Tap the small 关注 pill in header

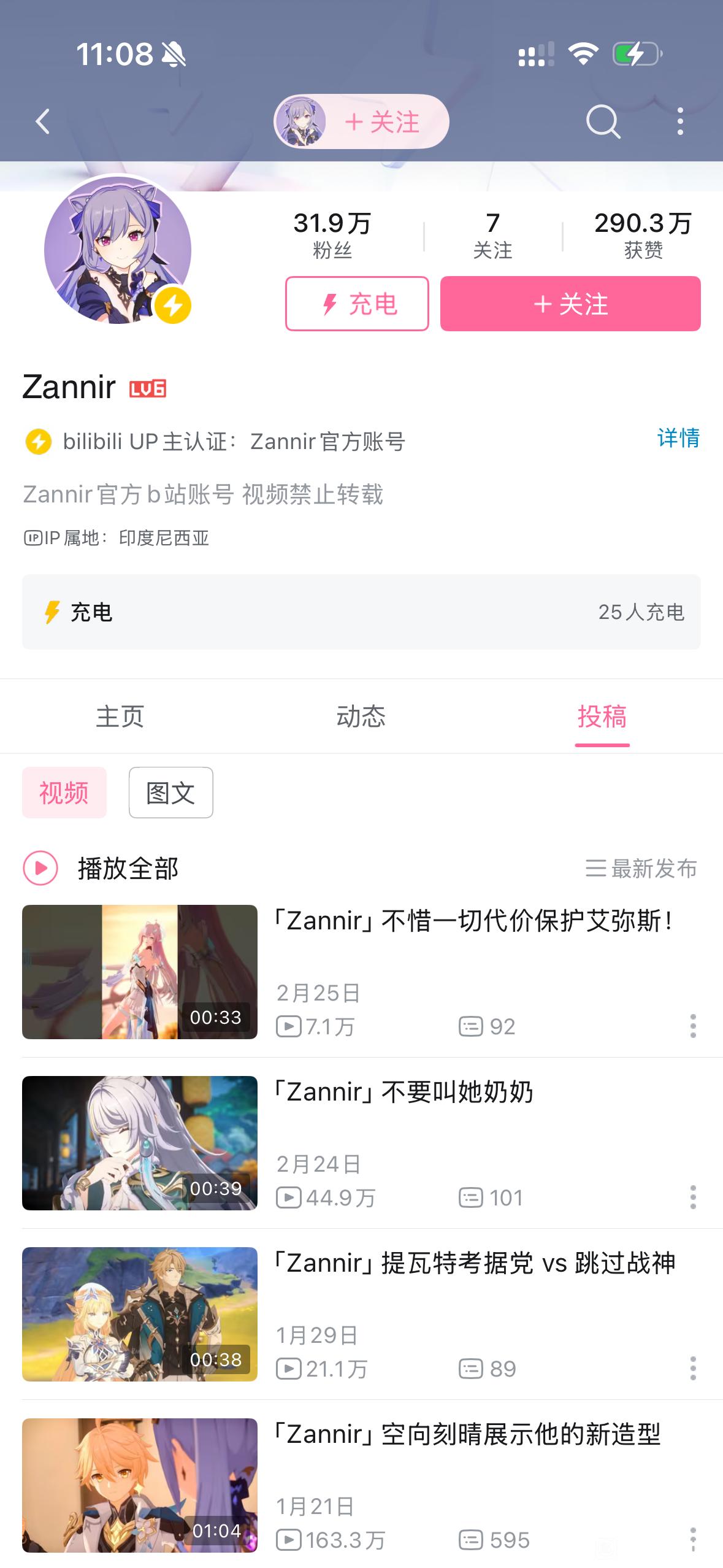tap(383, 122)
